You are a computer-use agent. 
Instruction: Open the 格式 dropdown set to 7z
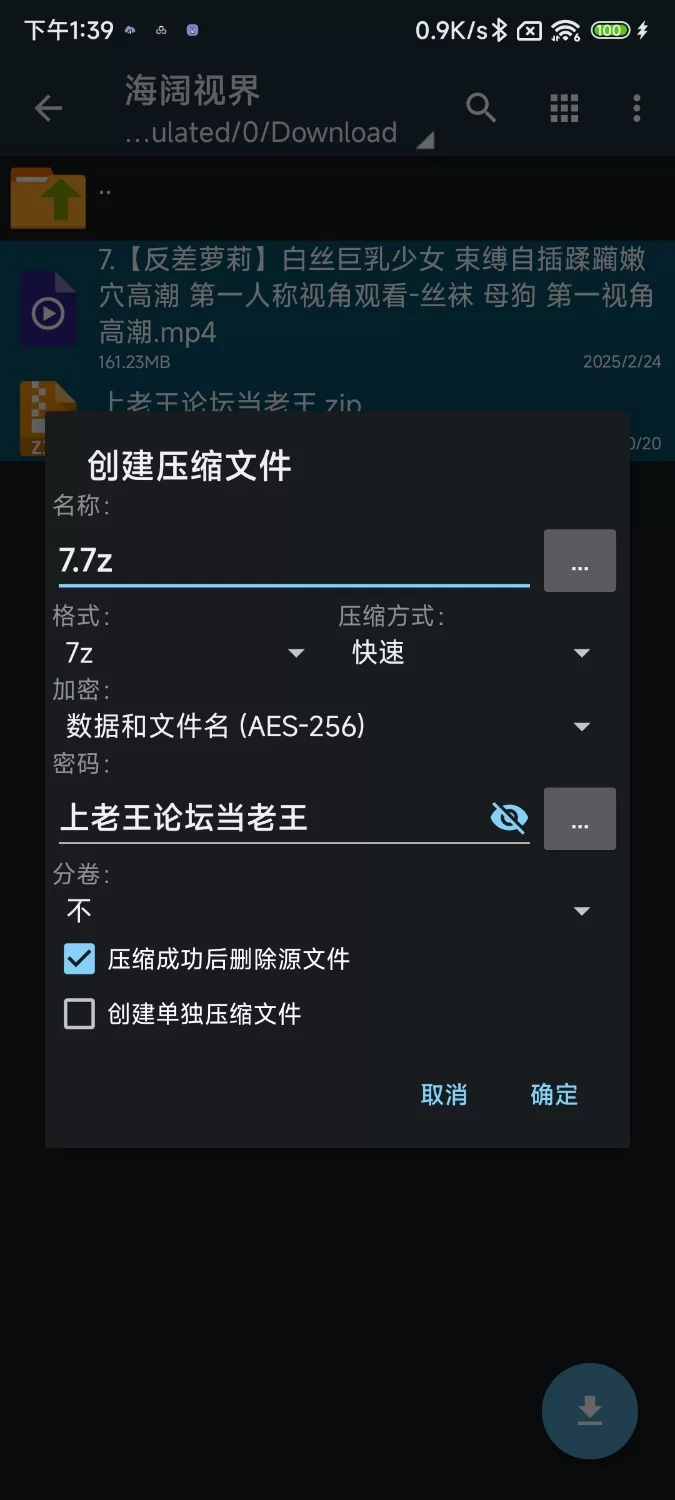(x=185, y=653)
